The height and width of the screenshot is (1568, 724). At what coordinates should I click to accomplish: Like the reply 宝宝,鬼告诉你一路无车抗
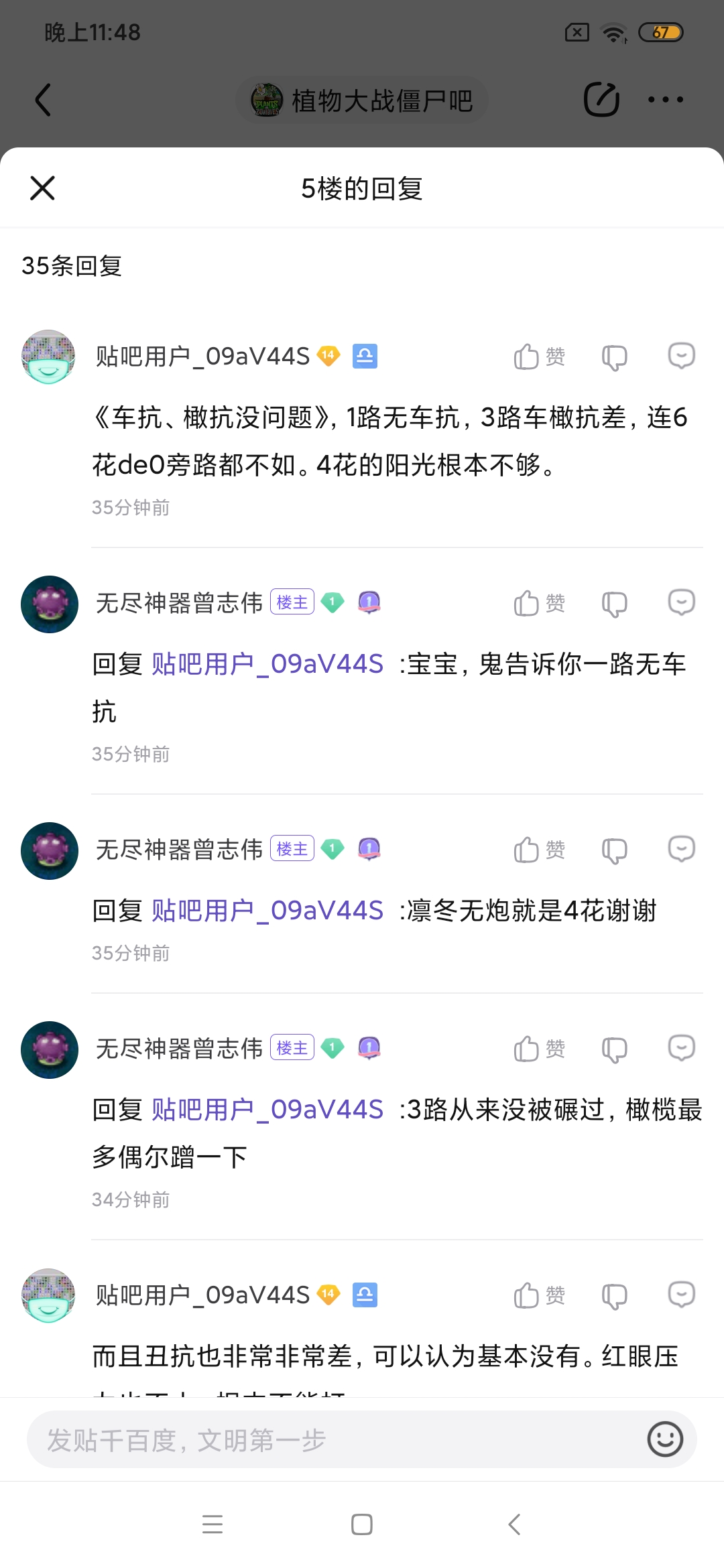[539, 603]
